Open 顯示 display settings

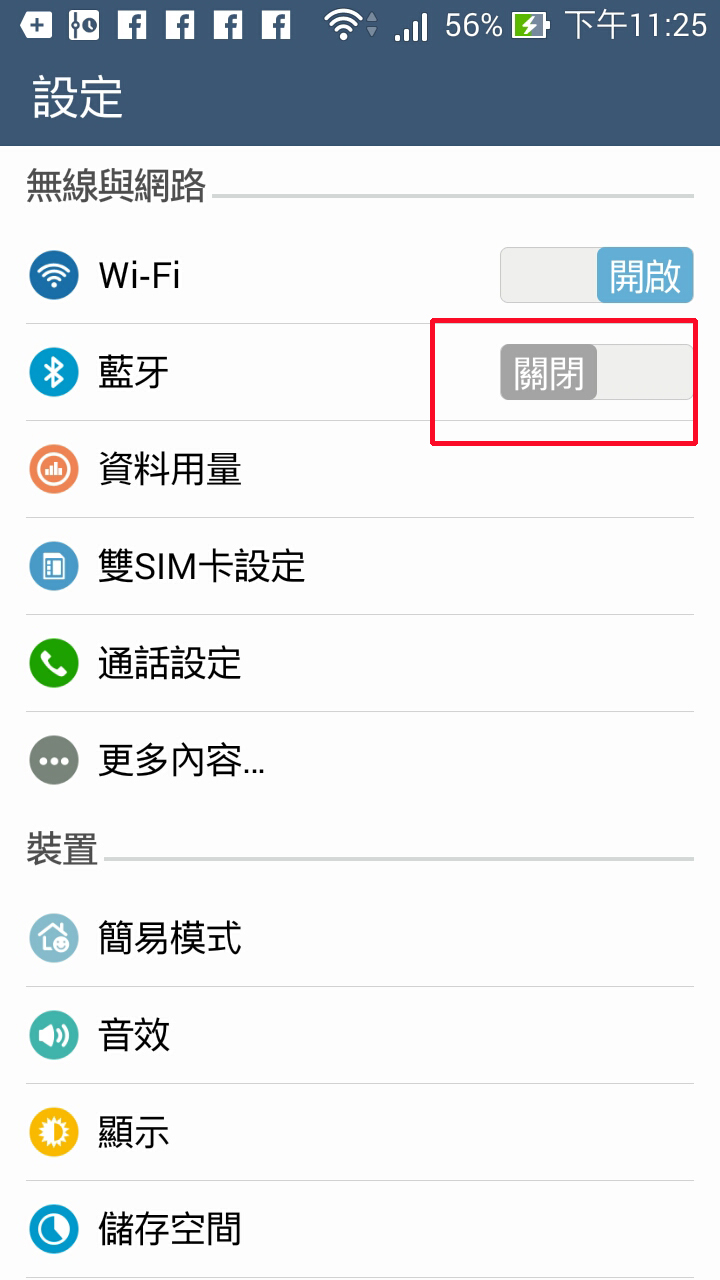click(360, 1132)
